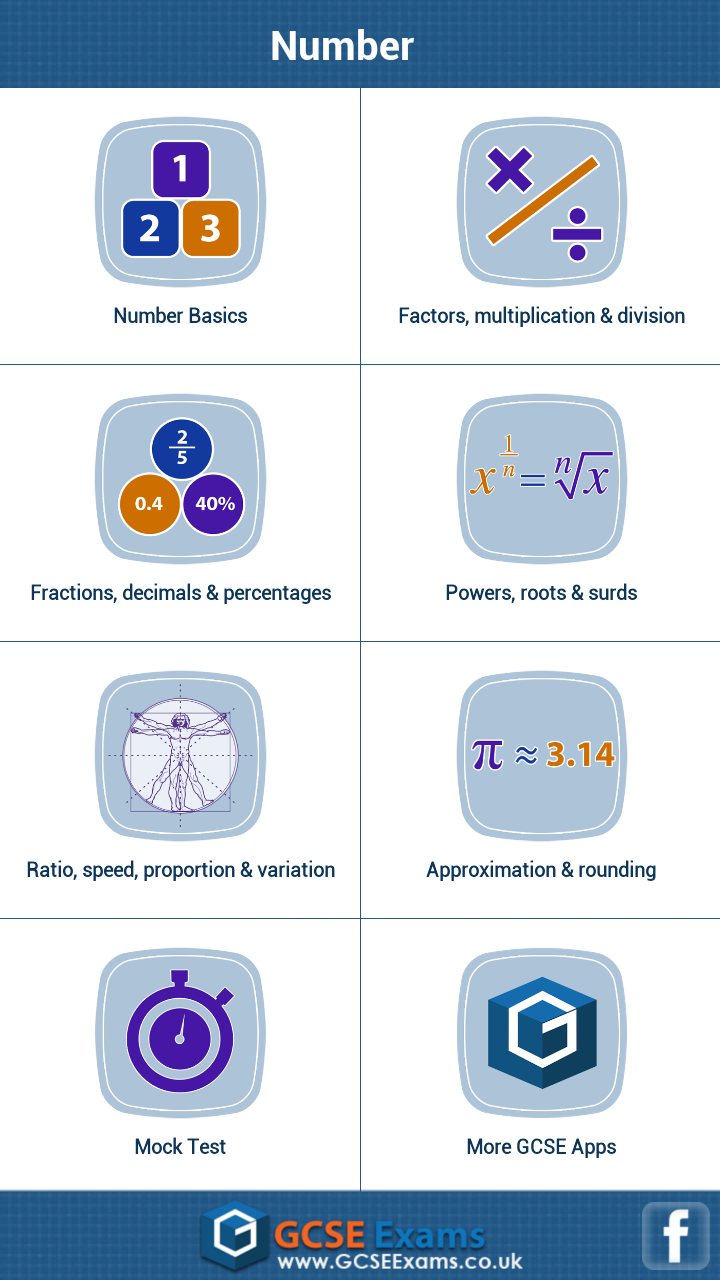Click the Facebook icon in the footer
This screenshot has width=720, height=1280.
[677, 1237]
